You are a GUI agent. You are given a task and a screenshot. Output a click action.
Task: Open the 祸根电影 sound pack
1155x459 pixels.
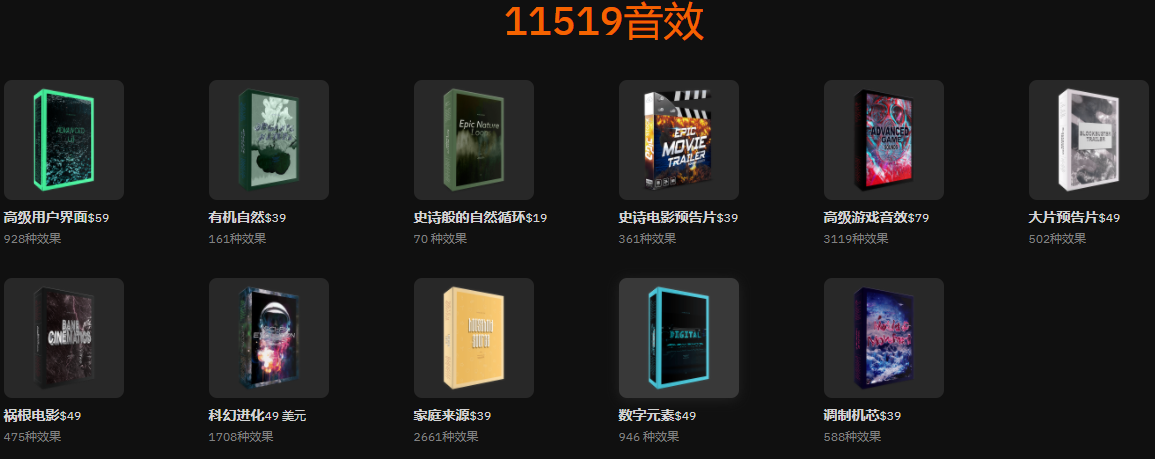tap(64, 338)
